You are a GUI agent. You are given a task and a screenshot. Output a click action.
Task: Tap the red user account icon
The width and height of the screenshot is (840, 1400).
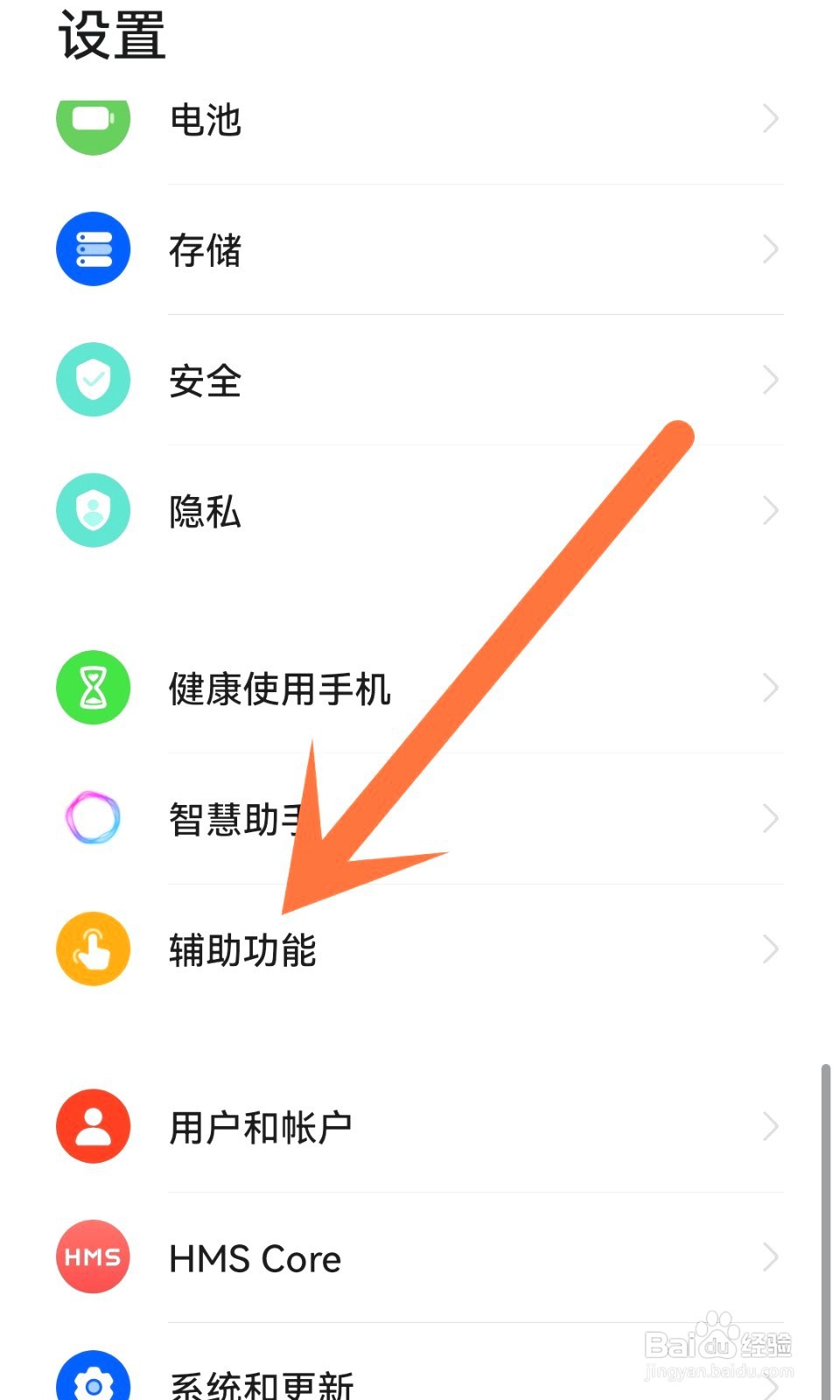click(93, 1126)
